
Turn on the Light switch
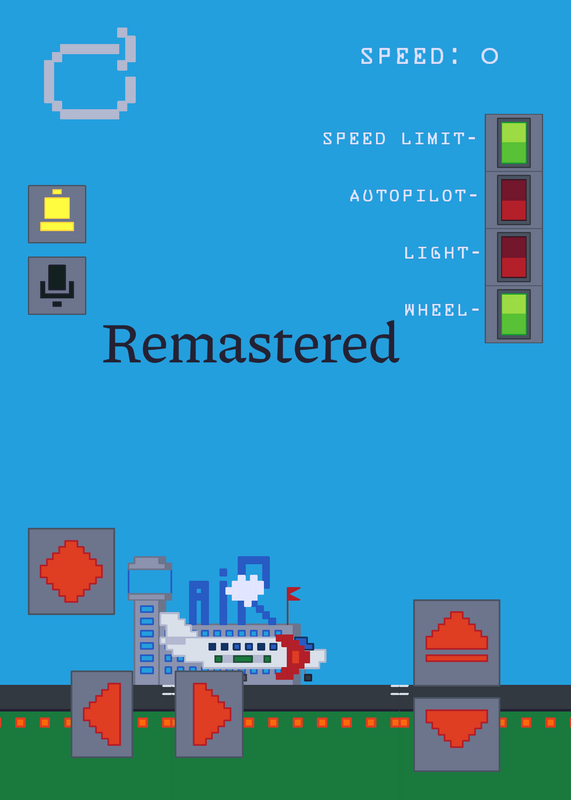pyautogui.click(x=514, y=257)
